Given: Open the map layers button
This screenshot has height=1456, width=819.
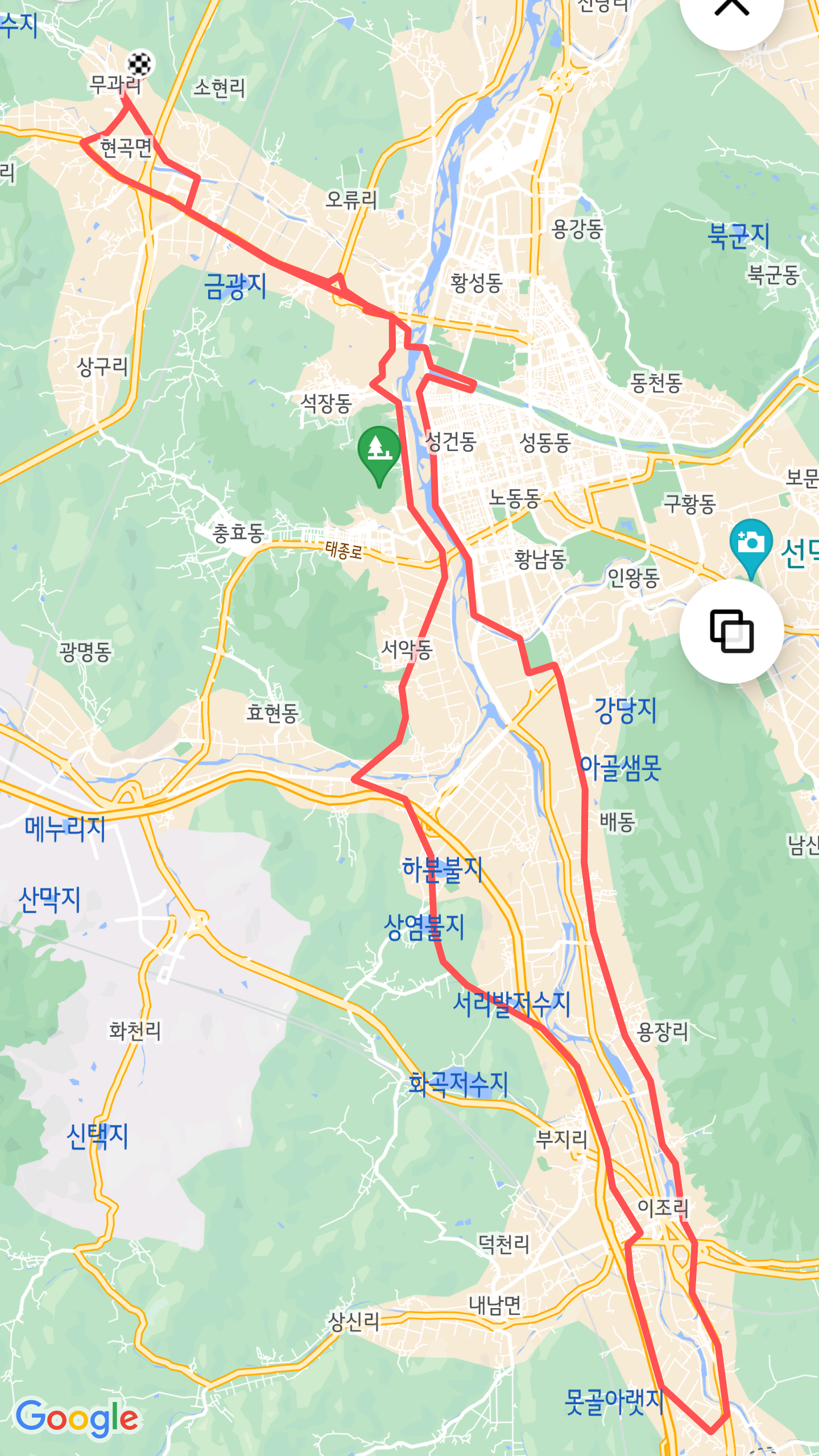Looking at the screenshot, I should pyautogui.click(x=731, y=631).
